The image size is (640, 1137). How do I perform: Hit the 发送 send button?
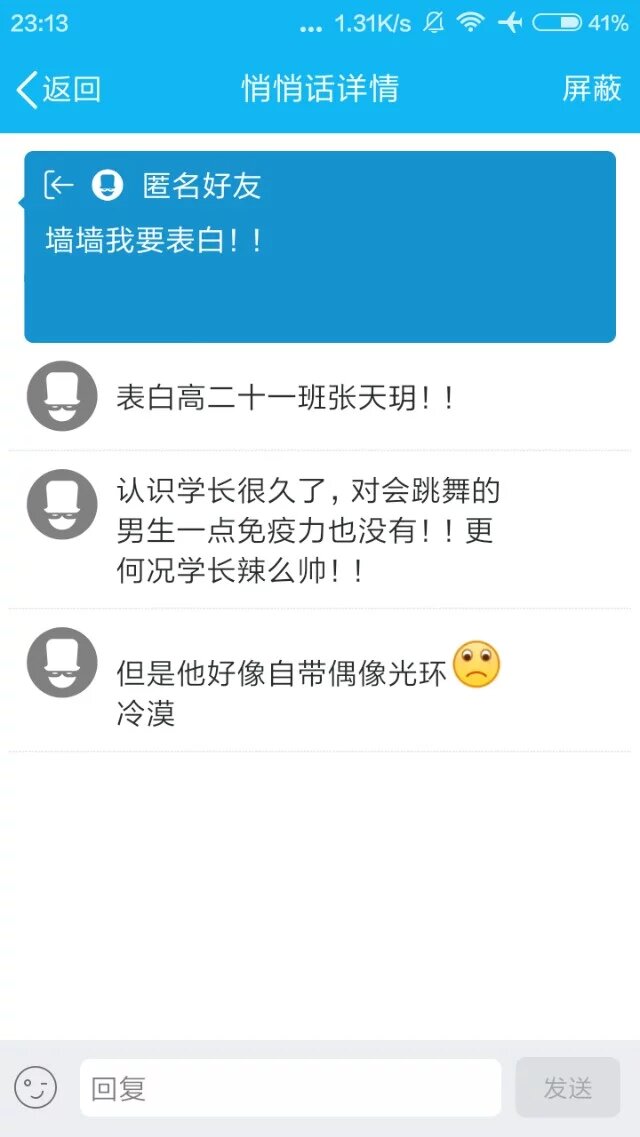567,1088
